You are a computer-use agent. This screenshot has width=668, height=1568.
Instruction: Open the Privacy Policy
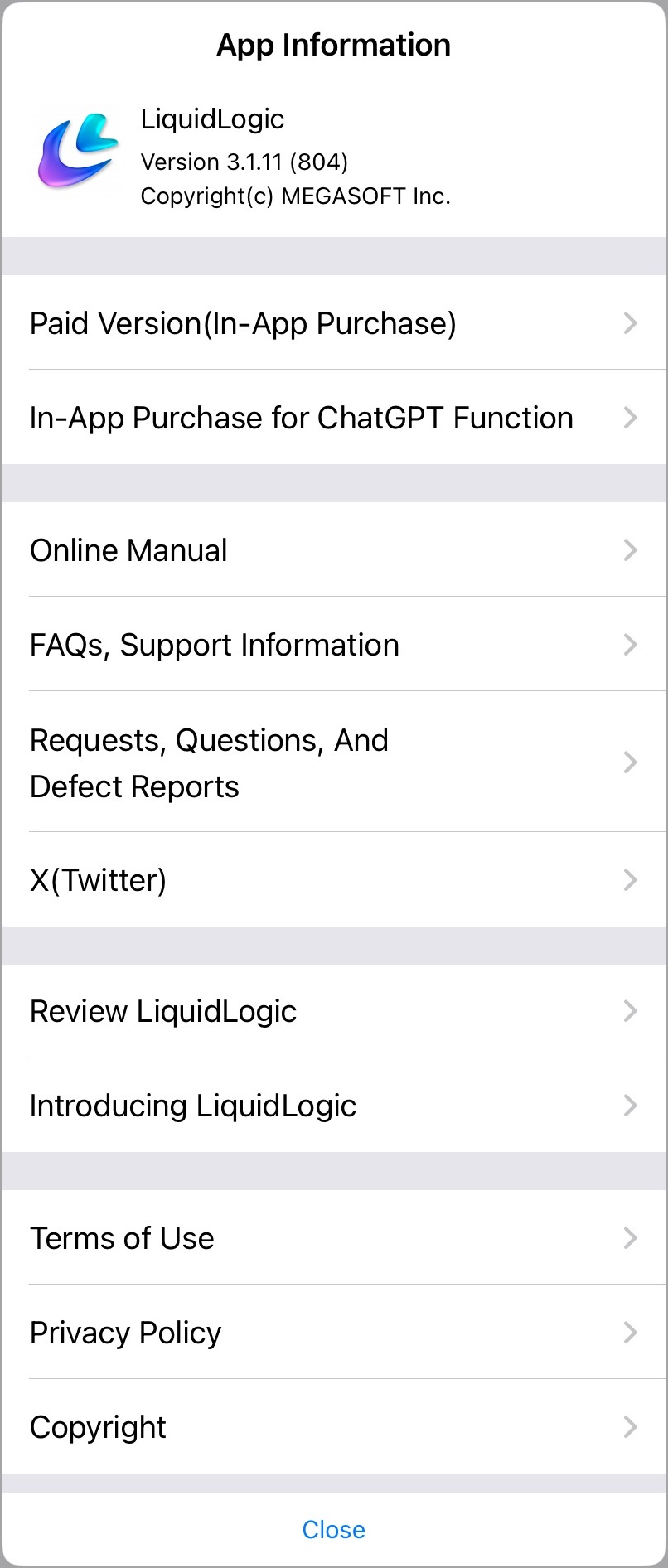pyautogui.click(x=125, y=1332)
